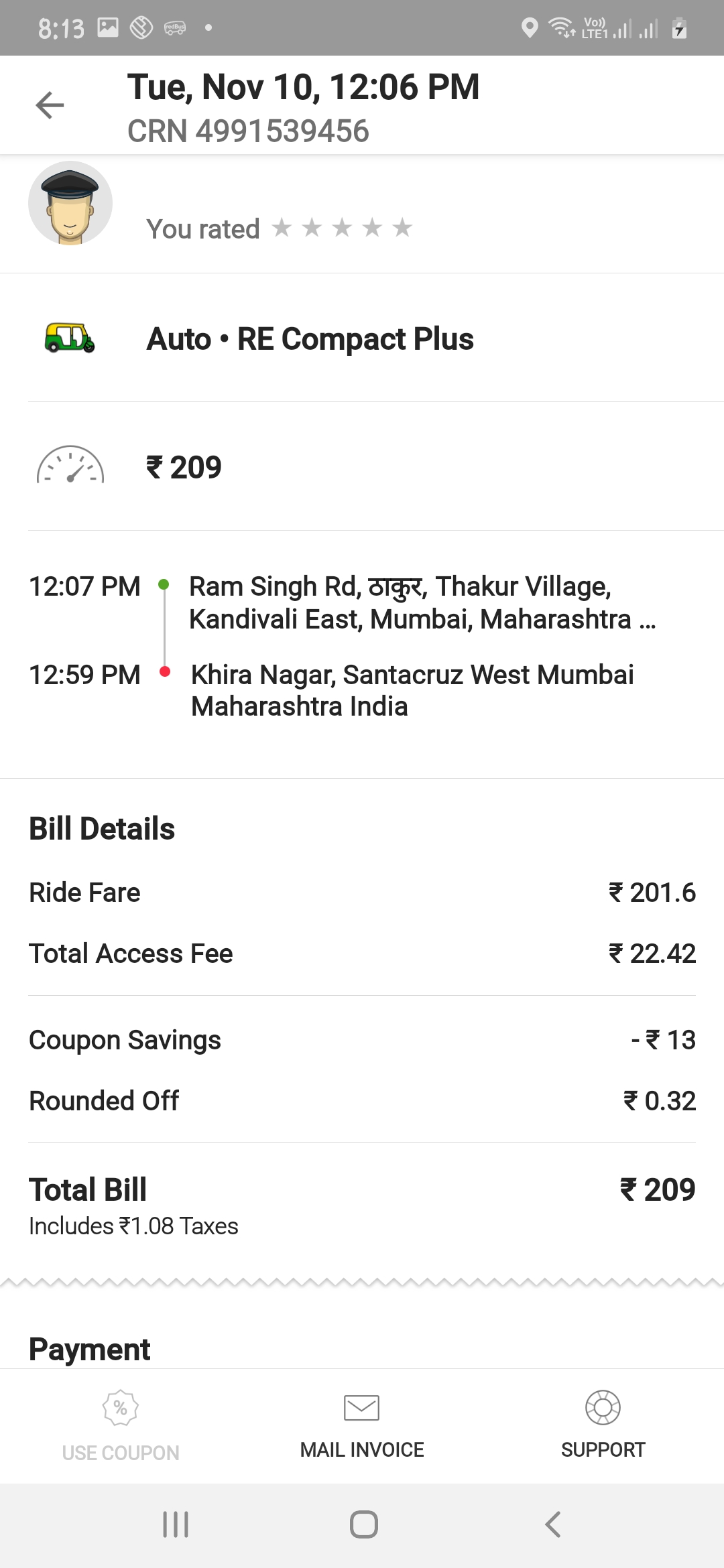This screenshot has width=724, height=1568.
Task: Open the system recent apps button
Action: point(176,1524)
